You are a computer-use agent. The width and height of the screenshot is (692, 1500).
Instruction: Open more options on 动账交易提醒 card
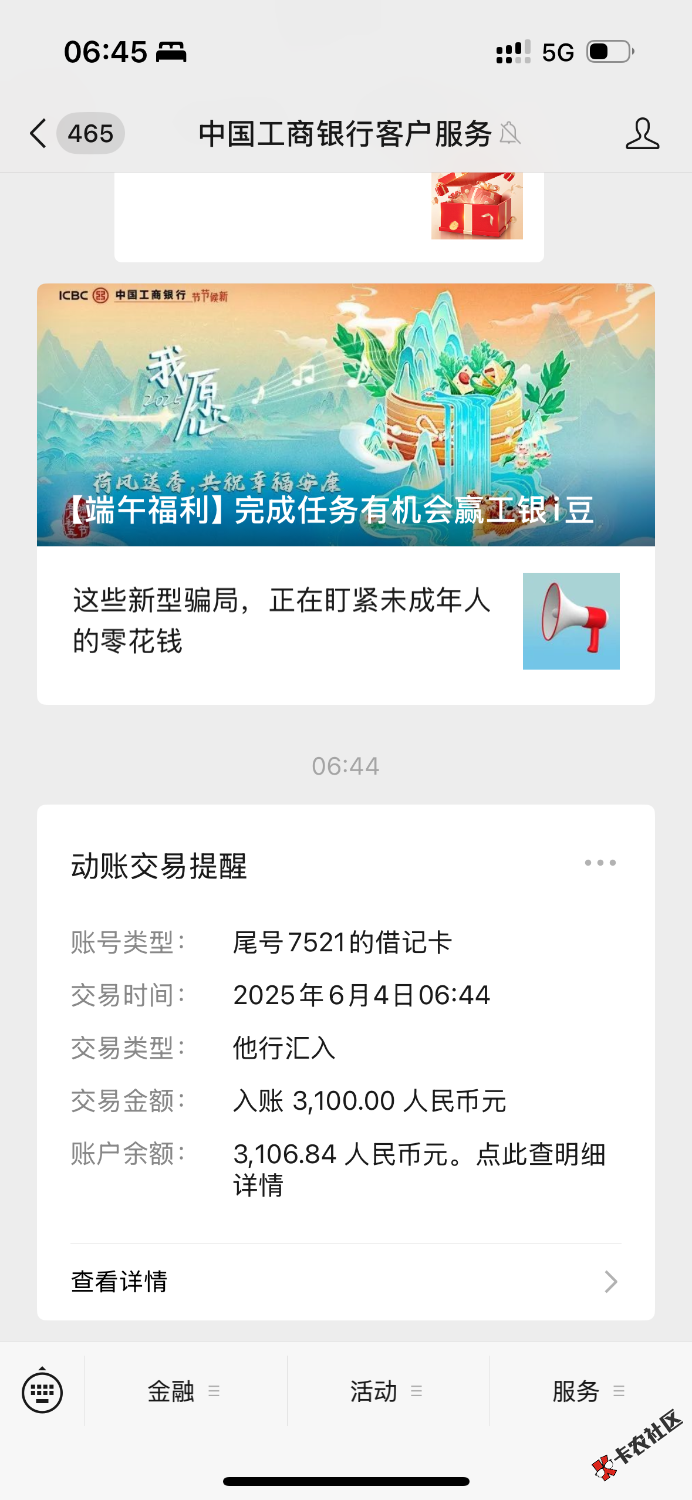600,863
